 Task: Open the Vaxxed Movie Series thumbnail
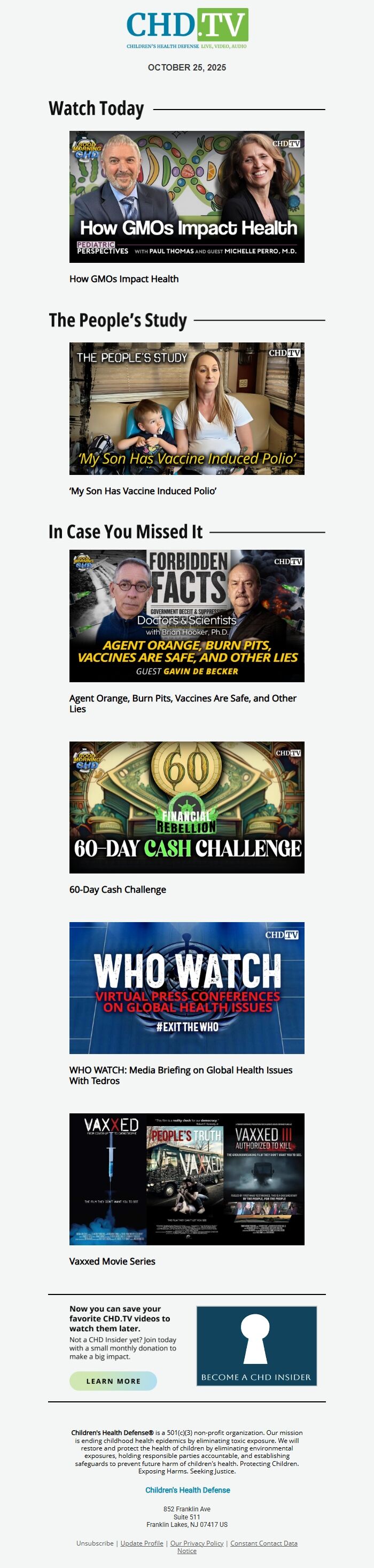pyautogui.click(x=186, y=1179)
